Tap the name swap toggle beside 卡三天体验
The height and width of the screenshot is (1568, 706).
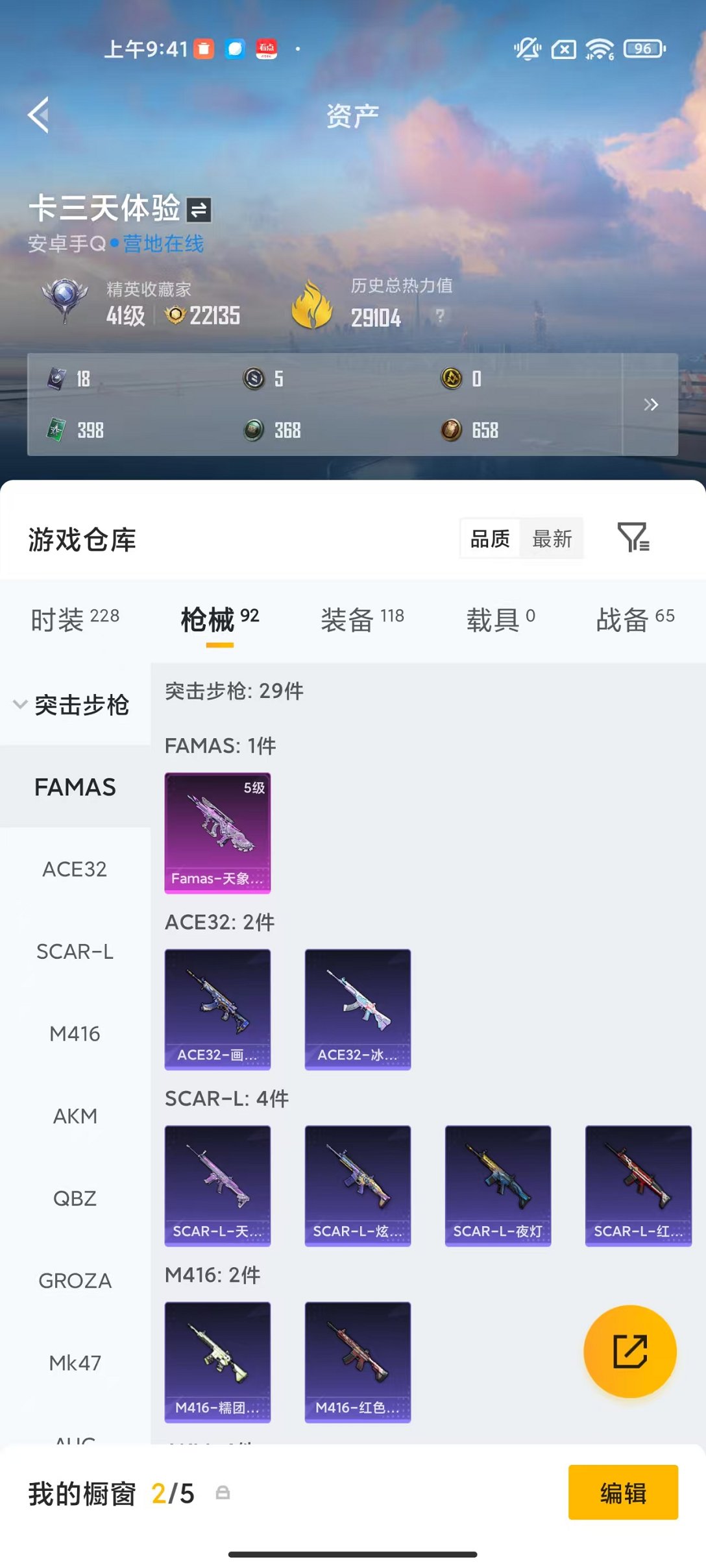click(199, 208)
